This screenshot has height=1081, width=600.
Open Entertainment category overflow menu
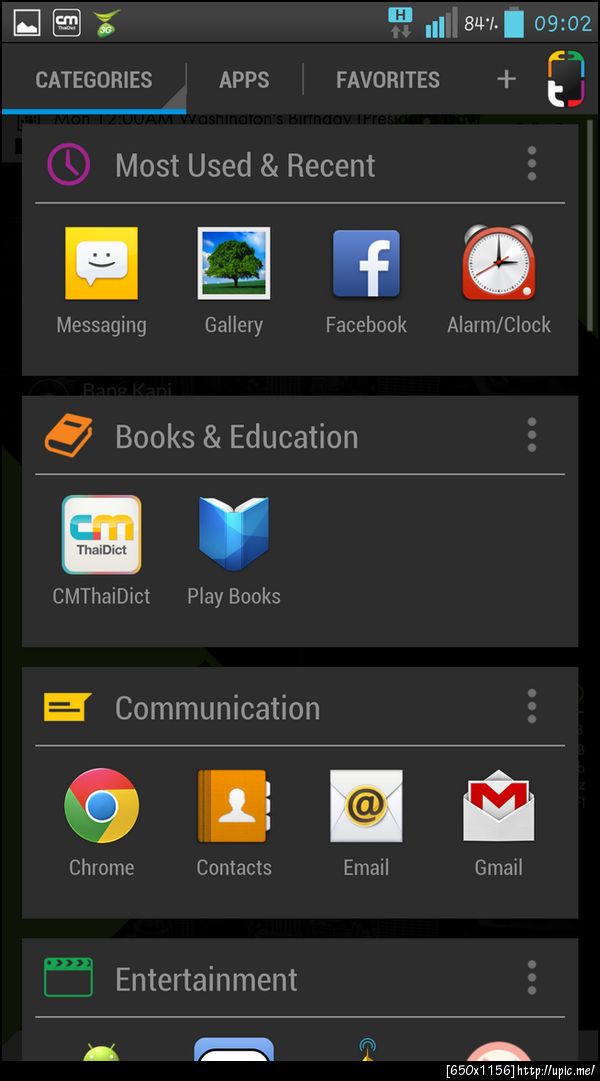(x=532, y=977)
